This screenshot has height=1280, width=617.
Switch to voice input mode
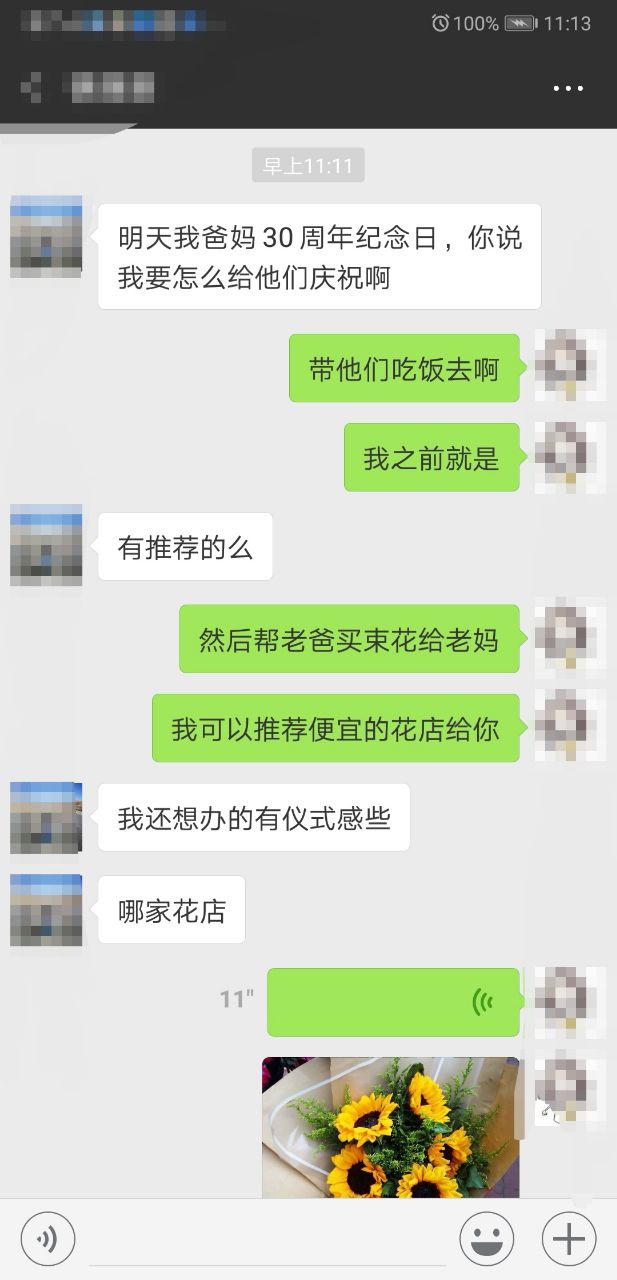(47, 1239)
